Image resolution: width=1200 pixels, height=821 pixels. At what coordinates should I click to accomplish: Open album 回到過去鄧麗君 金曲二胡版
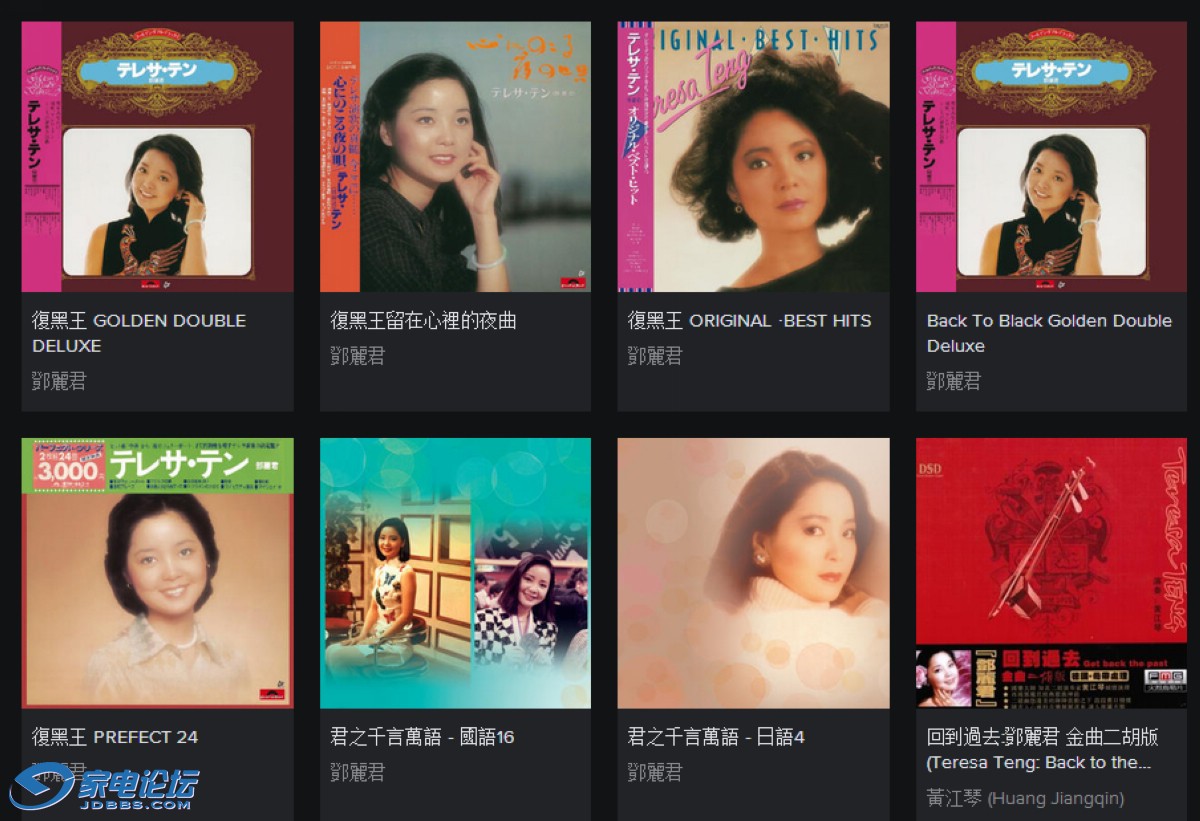(1051, 573)
